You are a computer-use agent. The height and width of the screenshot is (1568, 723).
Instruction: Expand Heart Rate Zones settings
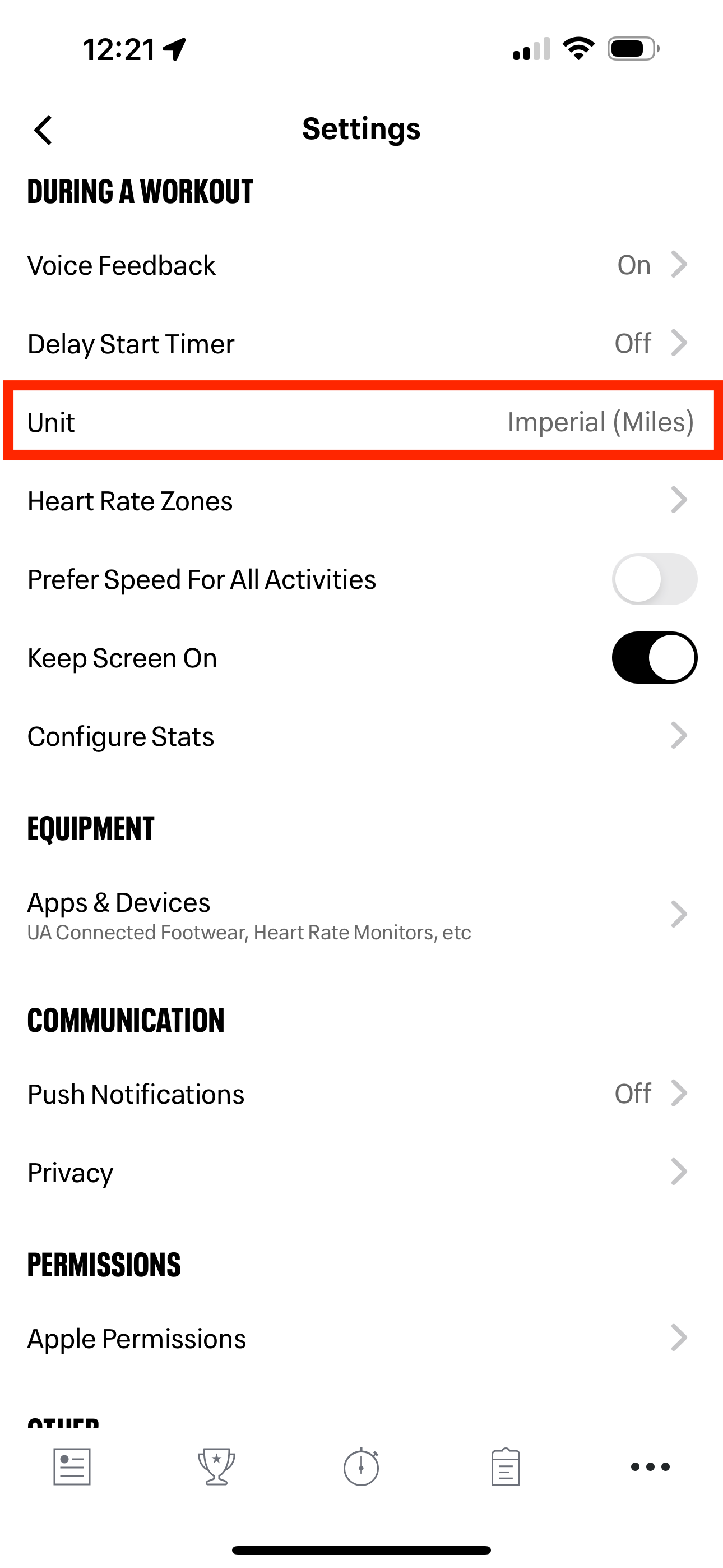click(680, 500)
